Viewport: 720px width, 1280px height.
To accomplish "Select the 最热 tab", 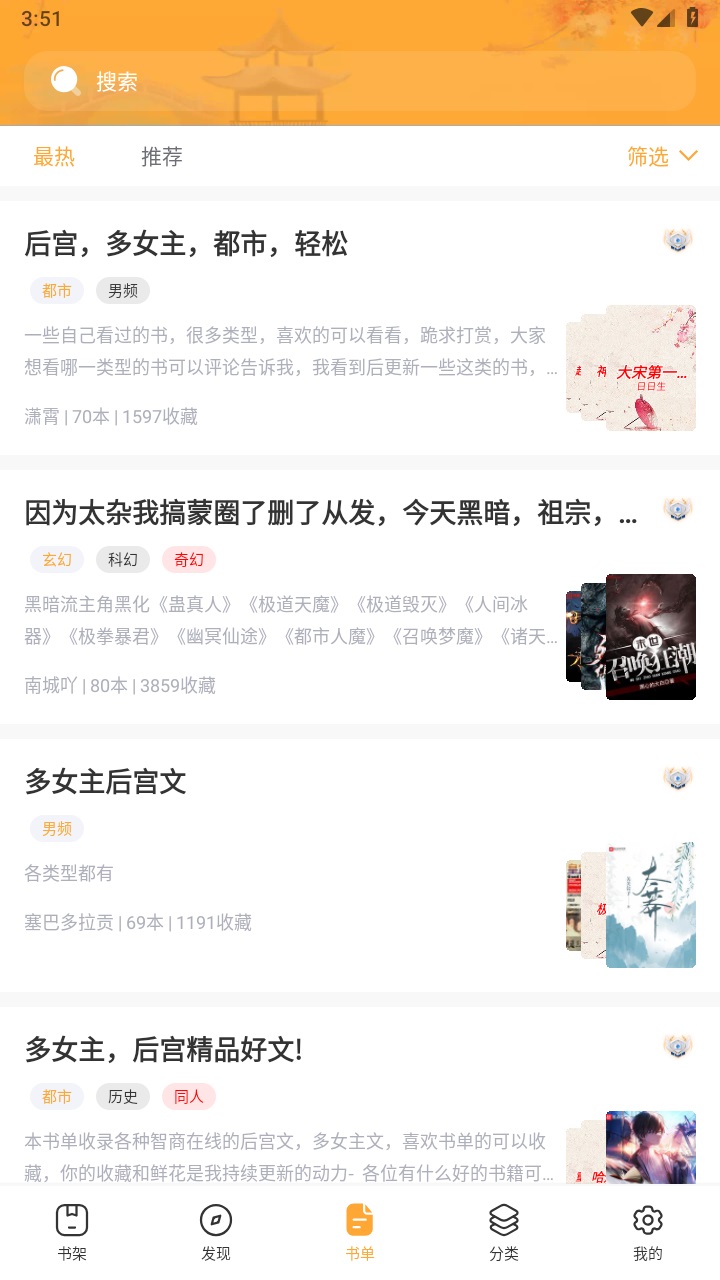I will click(55, 156).
